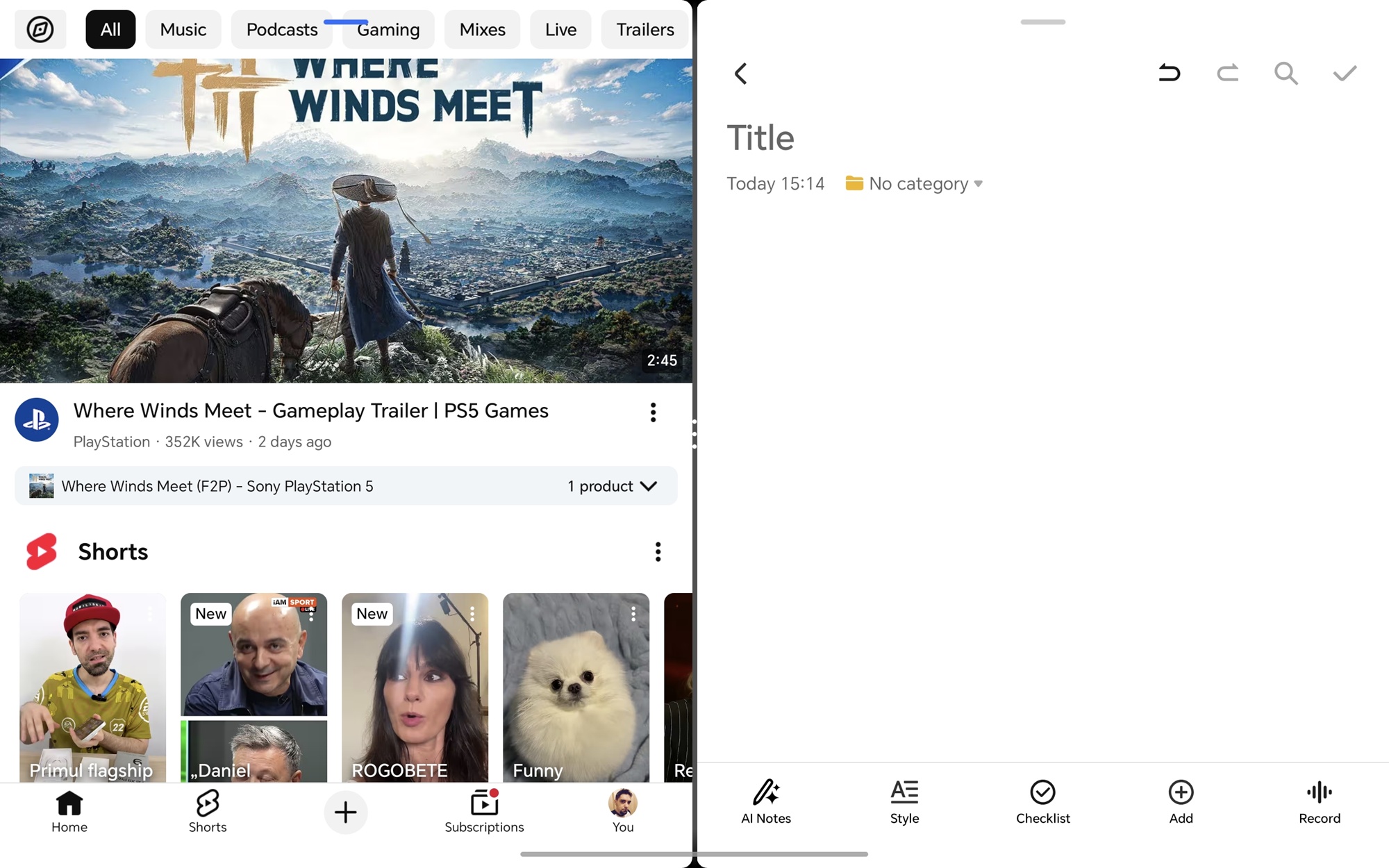Select the Trailers chip
Viewport: 1389px width, 868px height.
(644, 29)
